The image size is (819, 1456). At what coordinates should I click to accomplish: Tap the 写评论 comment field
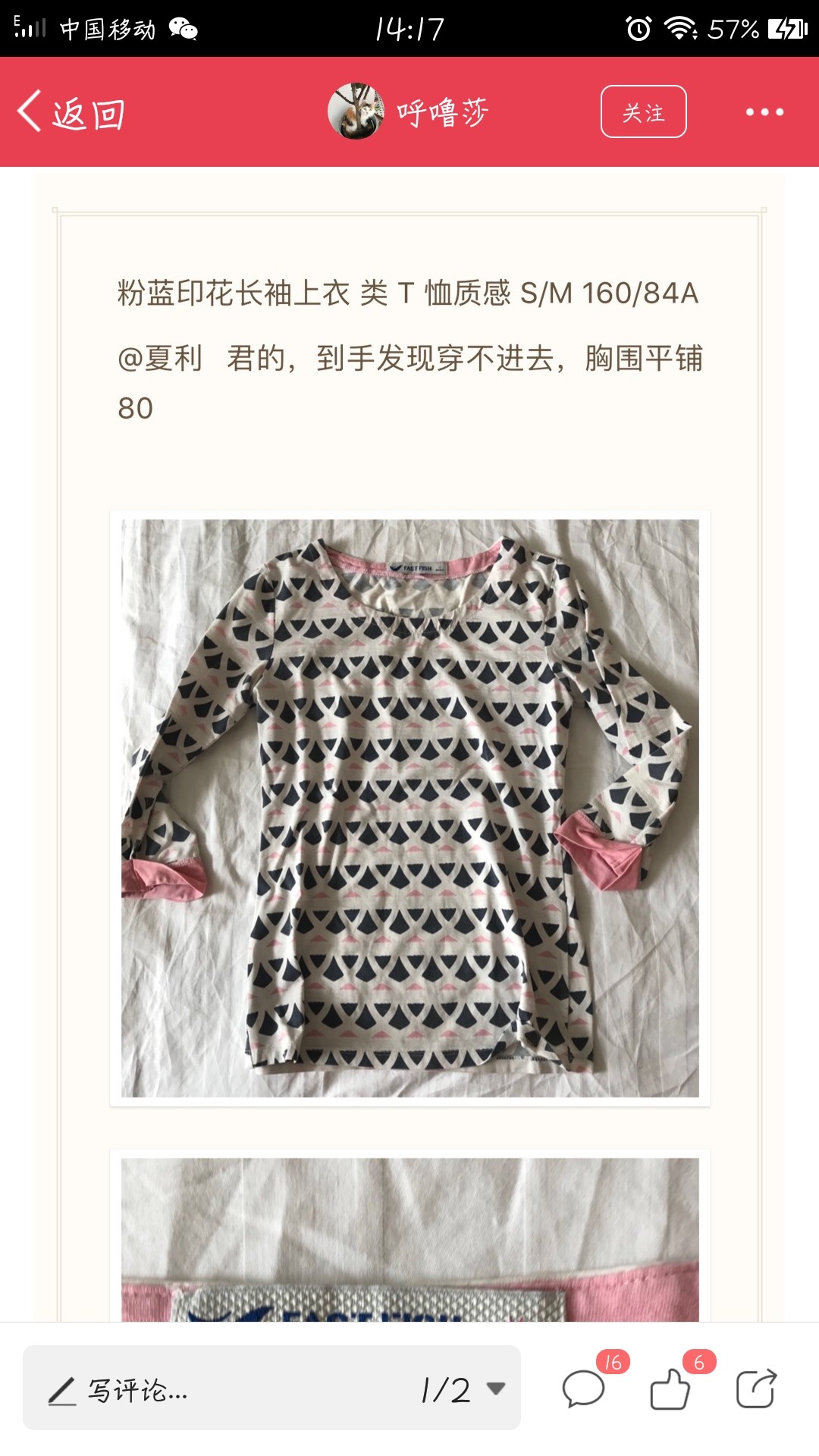click(x=220, y=1390)
